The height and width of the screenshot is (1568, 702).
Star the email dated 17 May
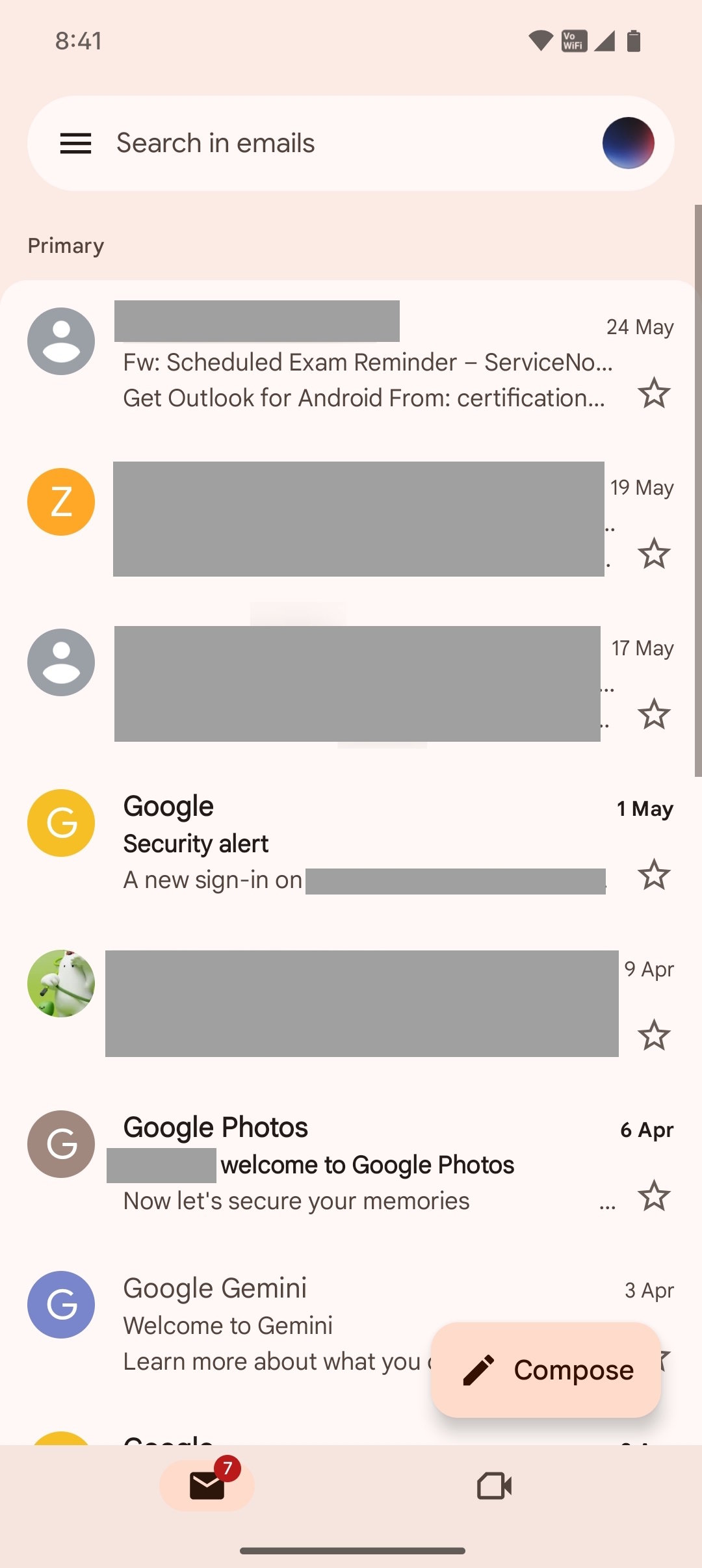point(653,714)
